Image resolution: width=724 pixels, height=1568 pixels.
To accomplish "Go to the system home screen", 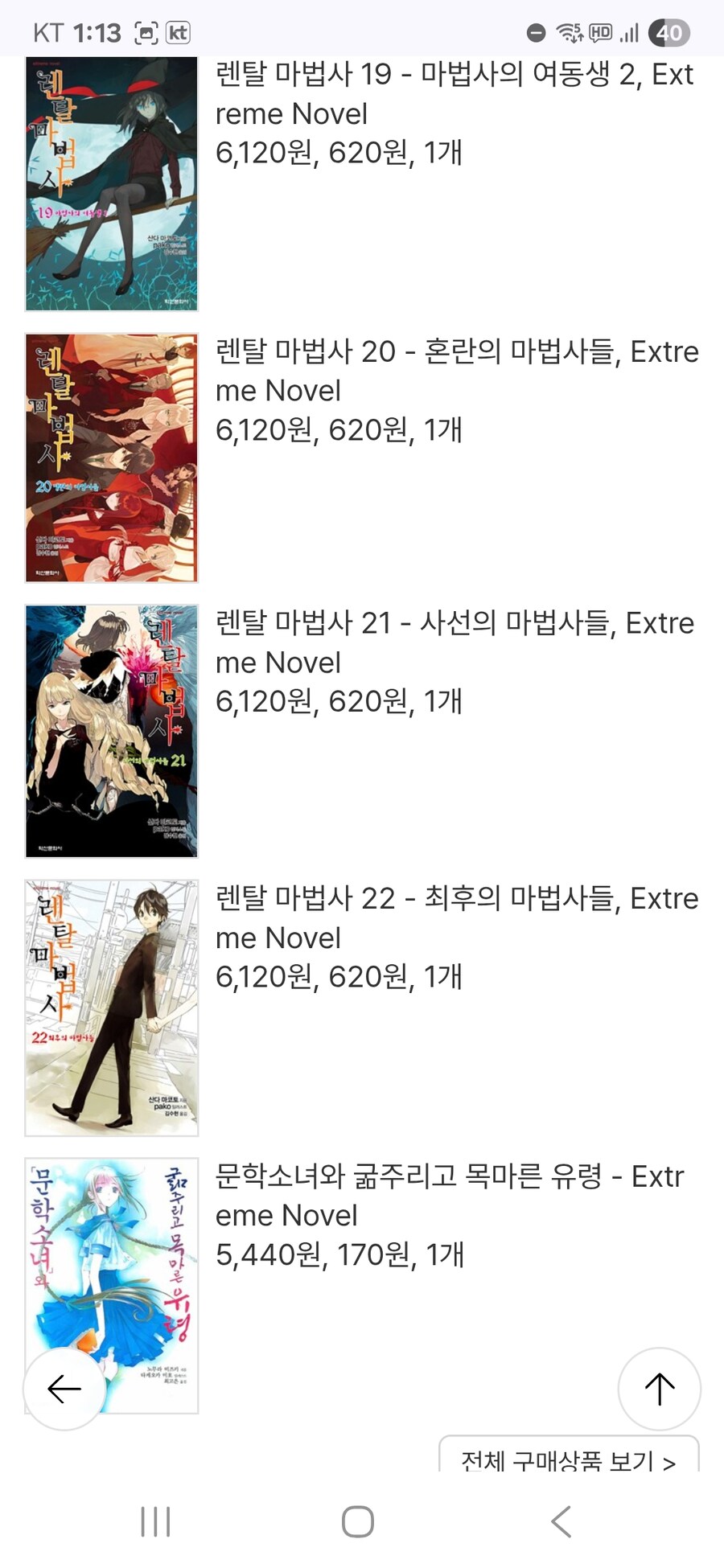I will [358, 1521].
